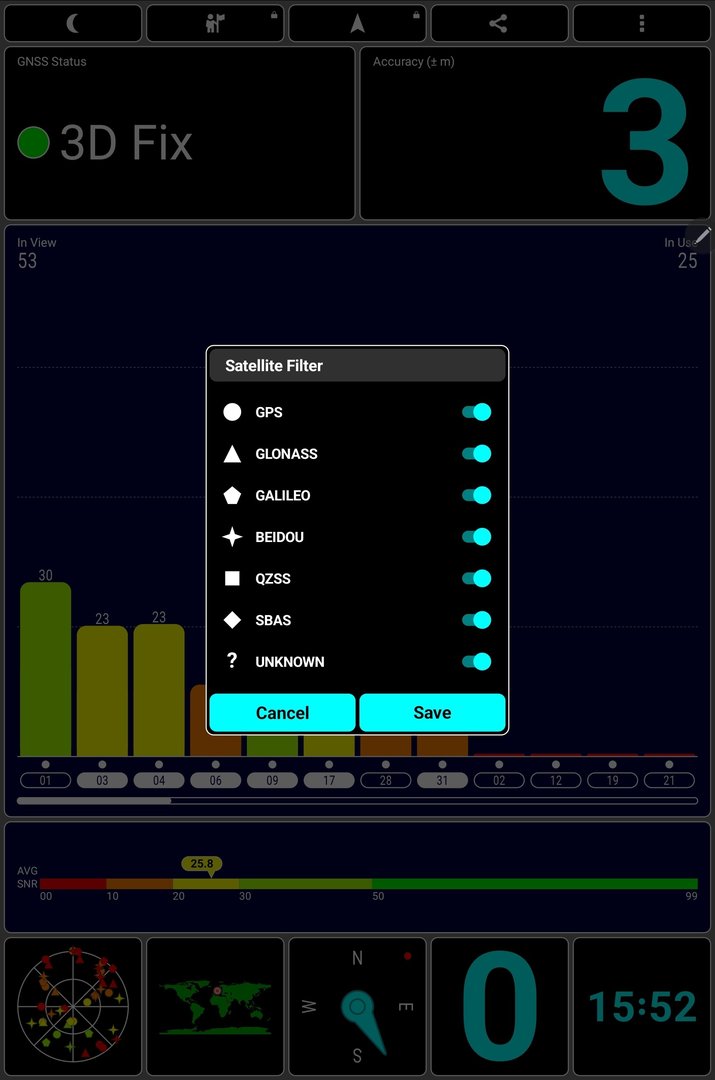Open the satellite sky plot tile
715x1080 pixels.
coord(73,1006)
